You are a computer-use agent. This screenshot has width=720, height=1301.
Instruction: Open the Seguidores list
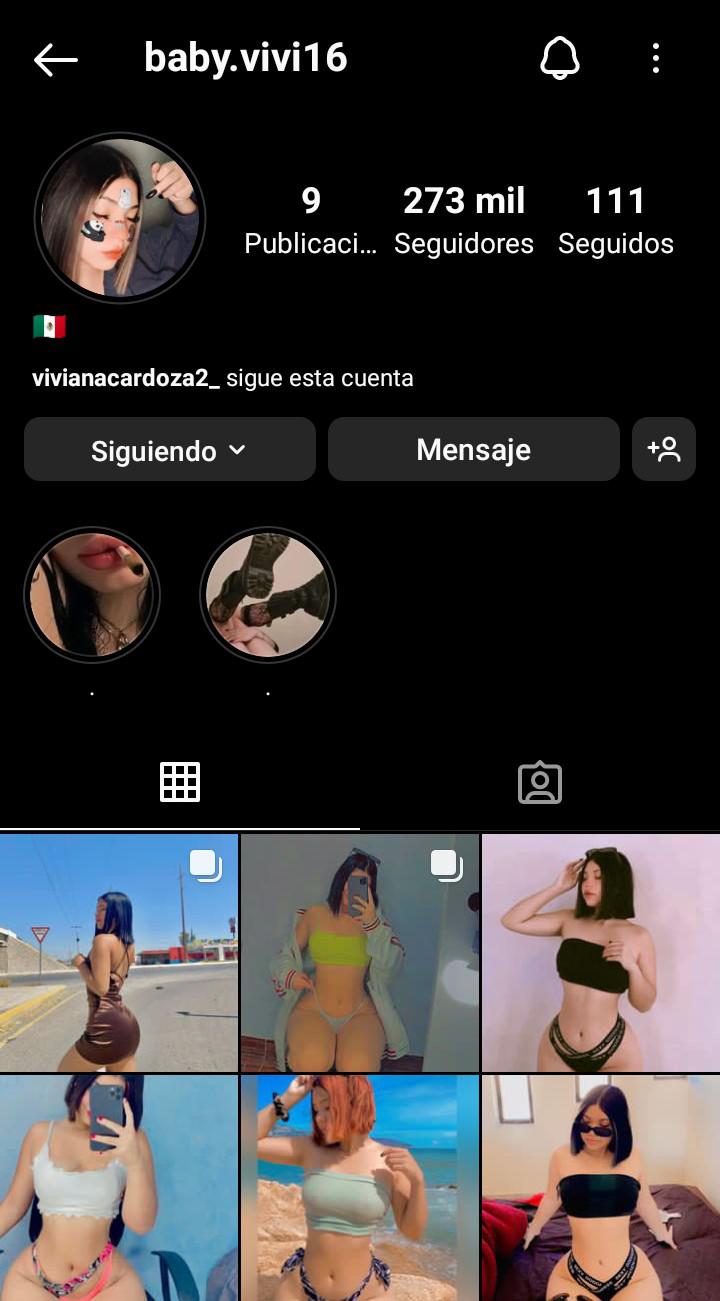tap(464, 220)
